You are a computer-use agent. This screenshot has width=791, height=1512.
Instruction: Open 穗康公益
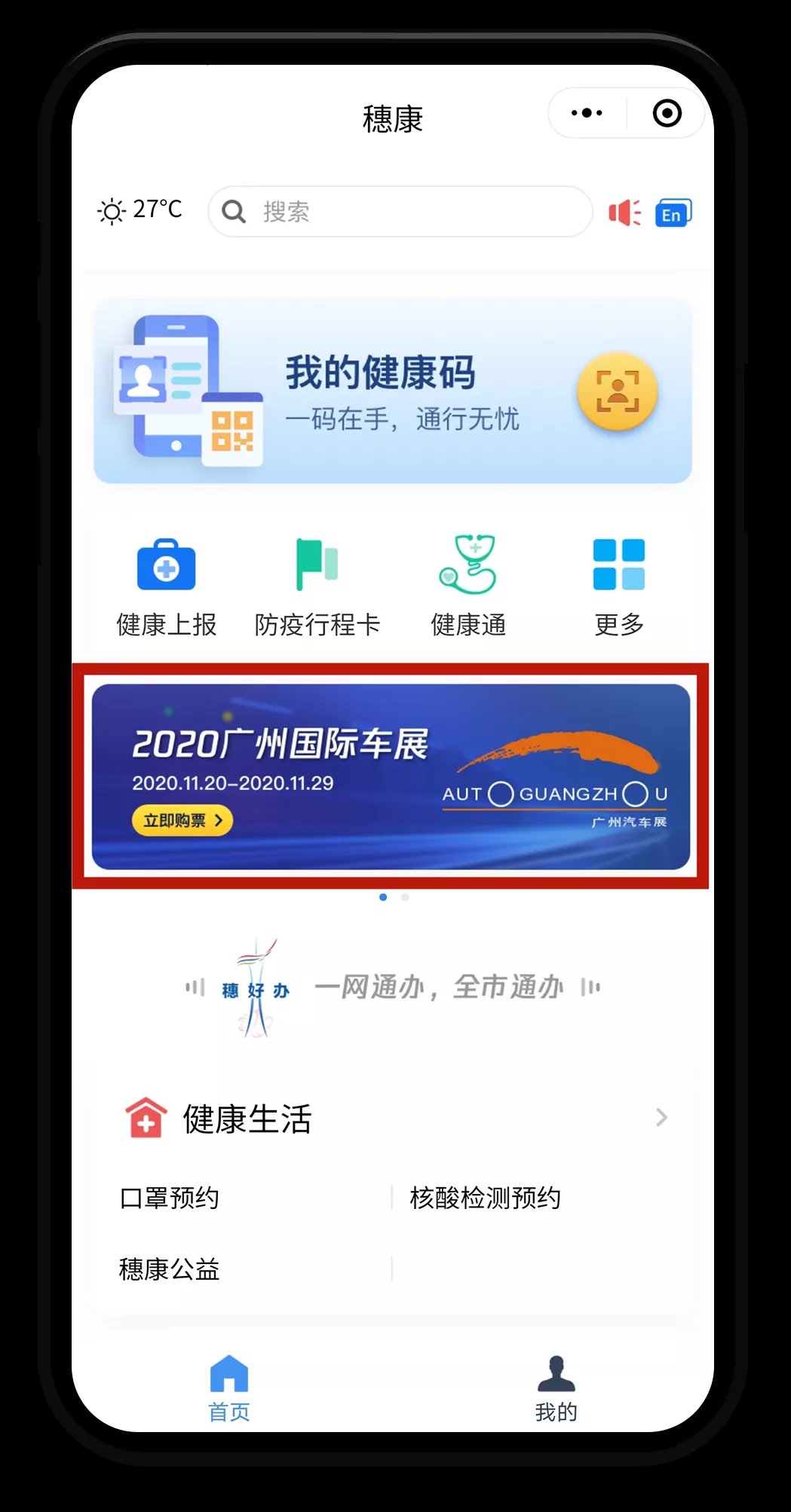tap(170, 1269)
